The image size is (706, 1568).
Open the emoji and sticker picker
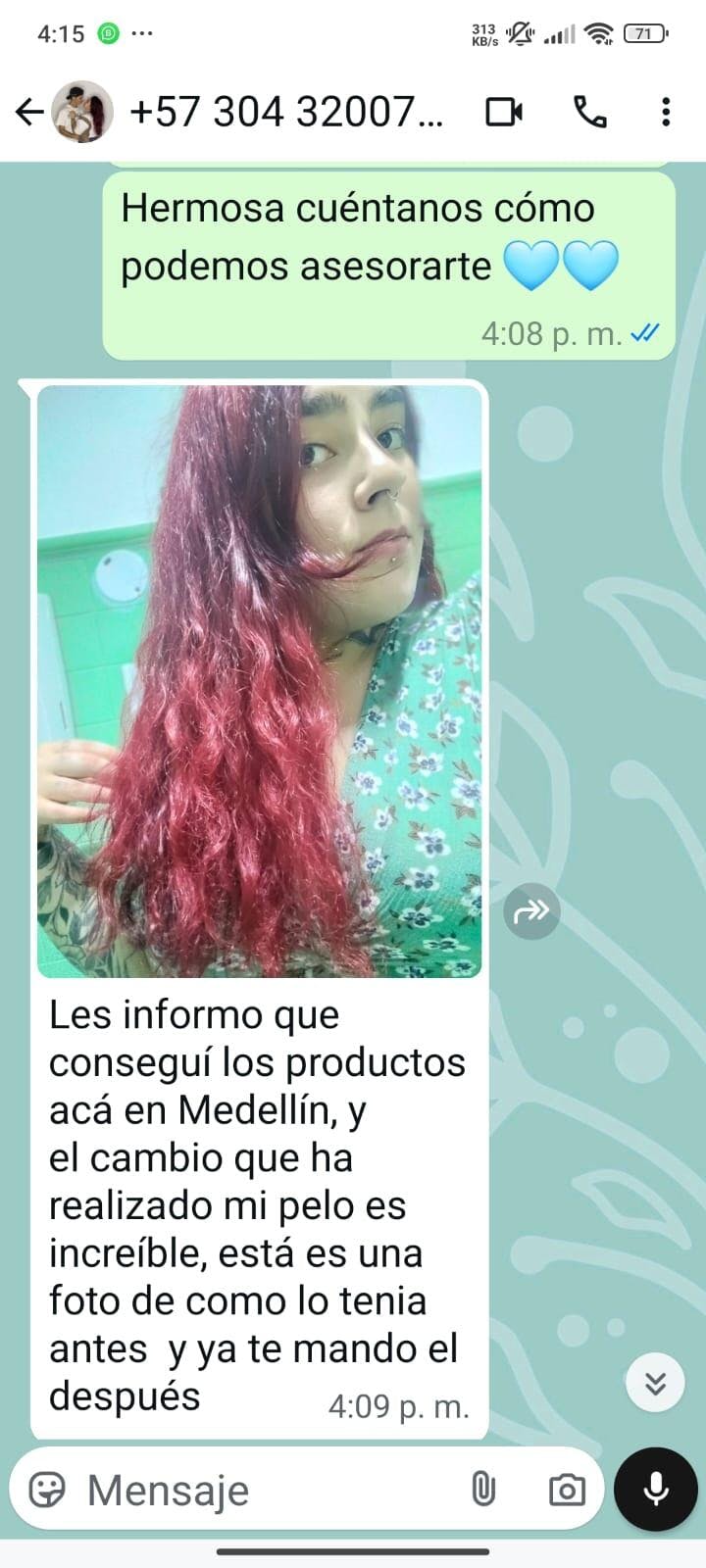click(47, 1491)
